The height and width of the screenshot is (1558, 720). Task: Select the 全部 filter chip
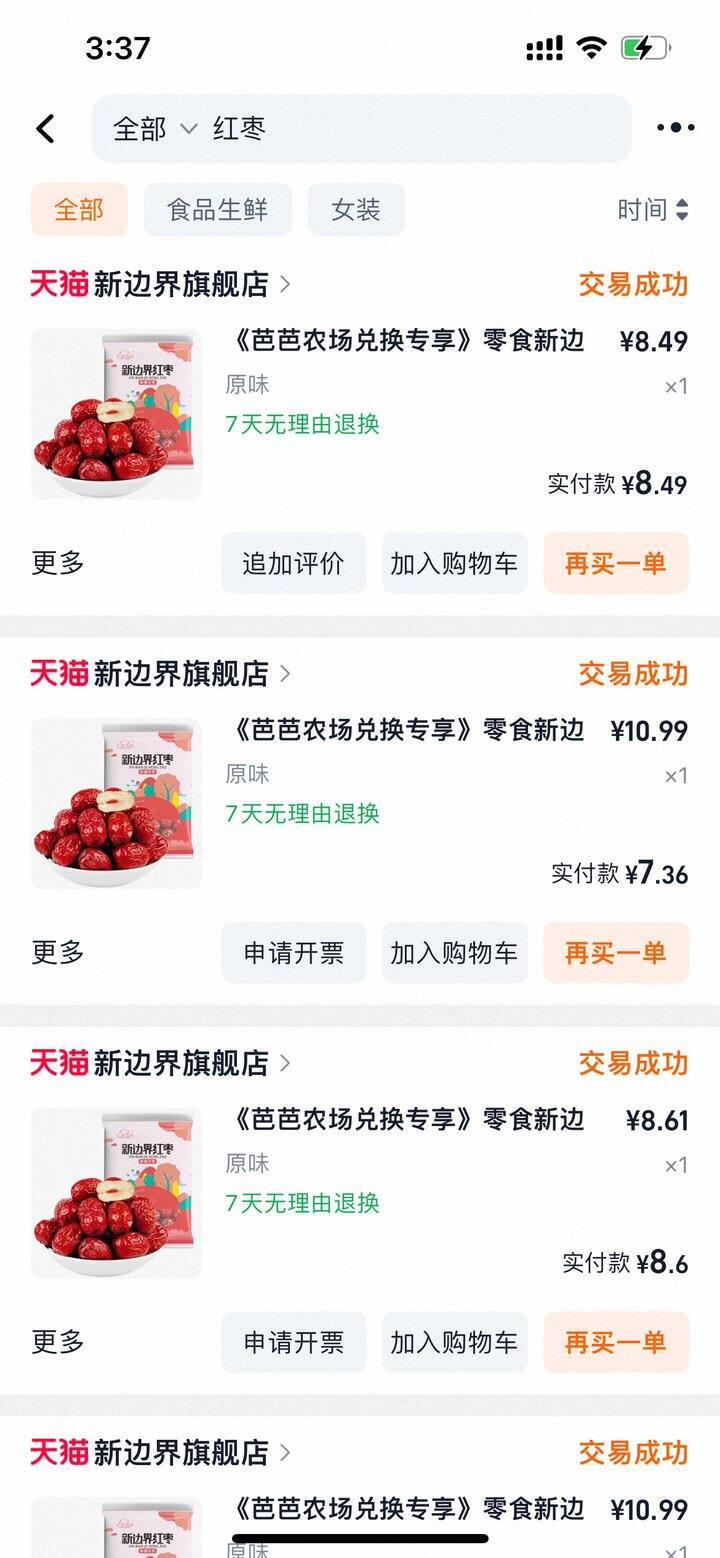[x=79, y=210]
